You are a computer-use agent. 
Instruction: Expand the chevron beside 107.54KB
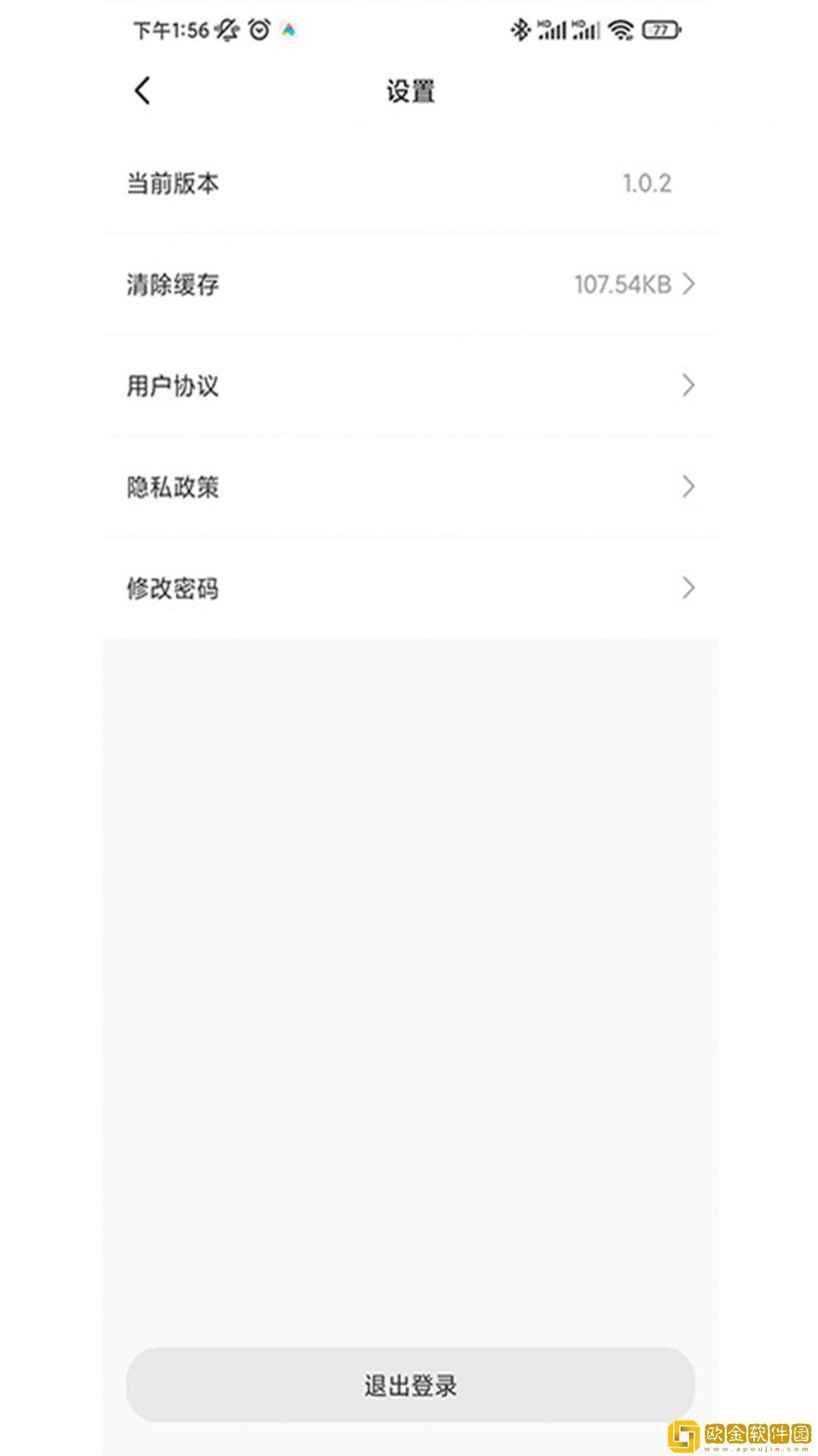pos(691,285)
